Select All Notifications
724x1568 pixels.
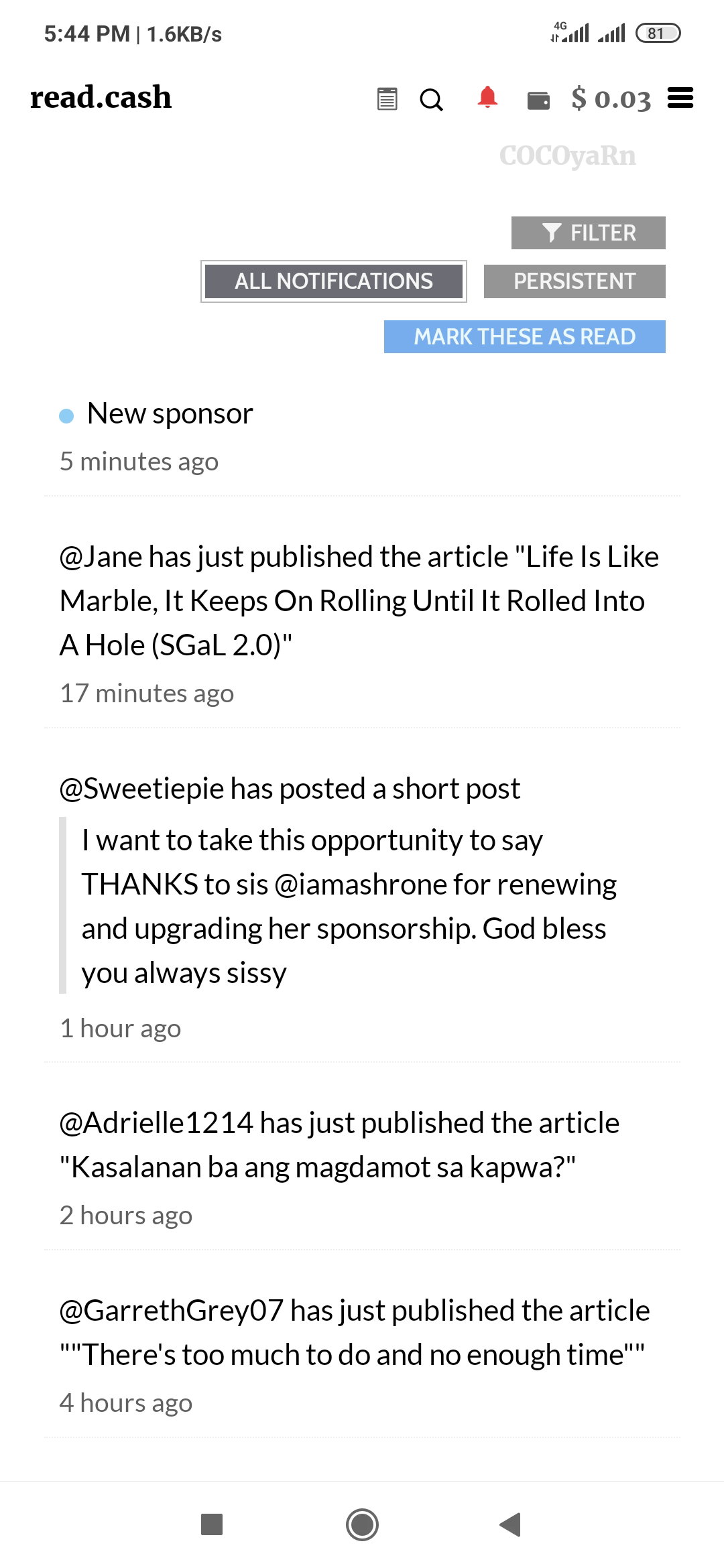pos(334,281)
